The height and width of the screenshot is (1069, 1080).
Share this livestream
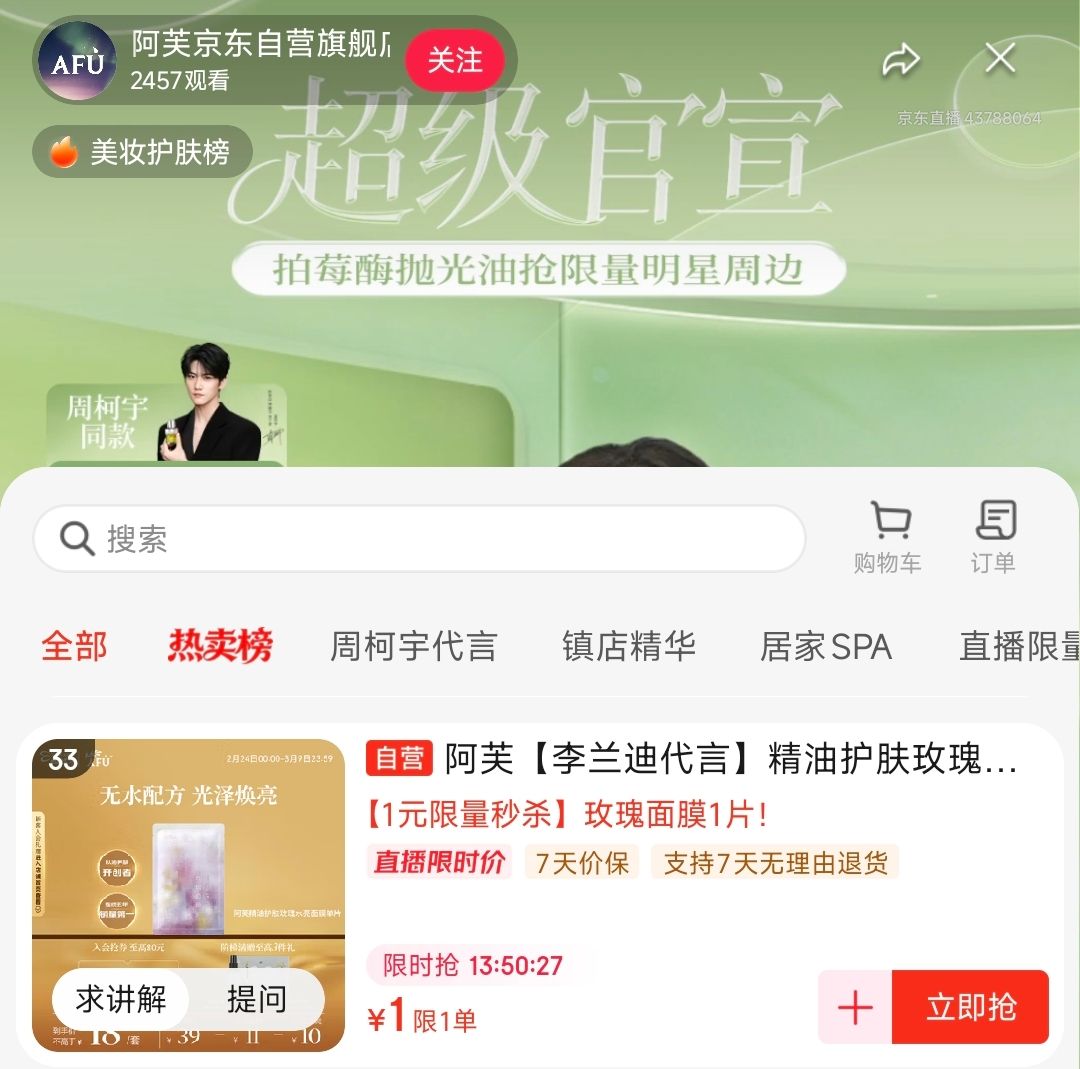[900, 60]
